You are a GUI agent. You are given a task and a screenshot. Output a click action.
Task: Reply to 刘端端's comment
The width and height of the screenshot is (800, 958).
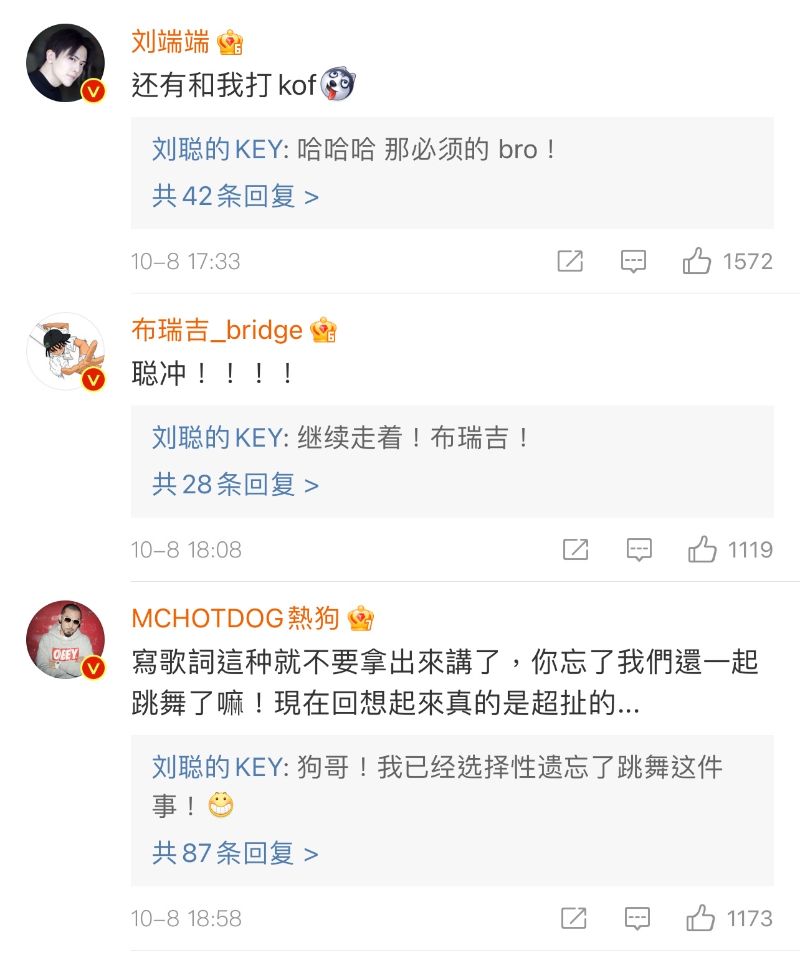tap(634, 262)
